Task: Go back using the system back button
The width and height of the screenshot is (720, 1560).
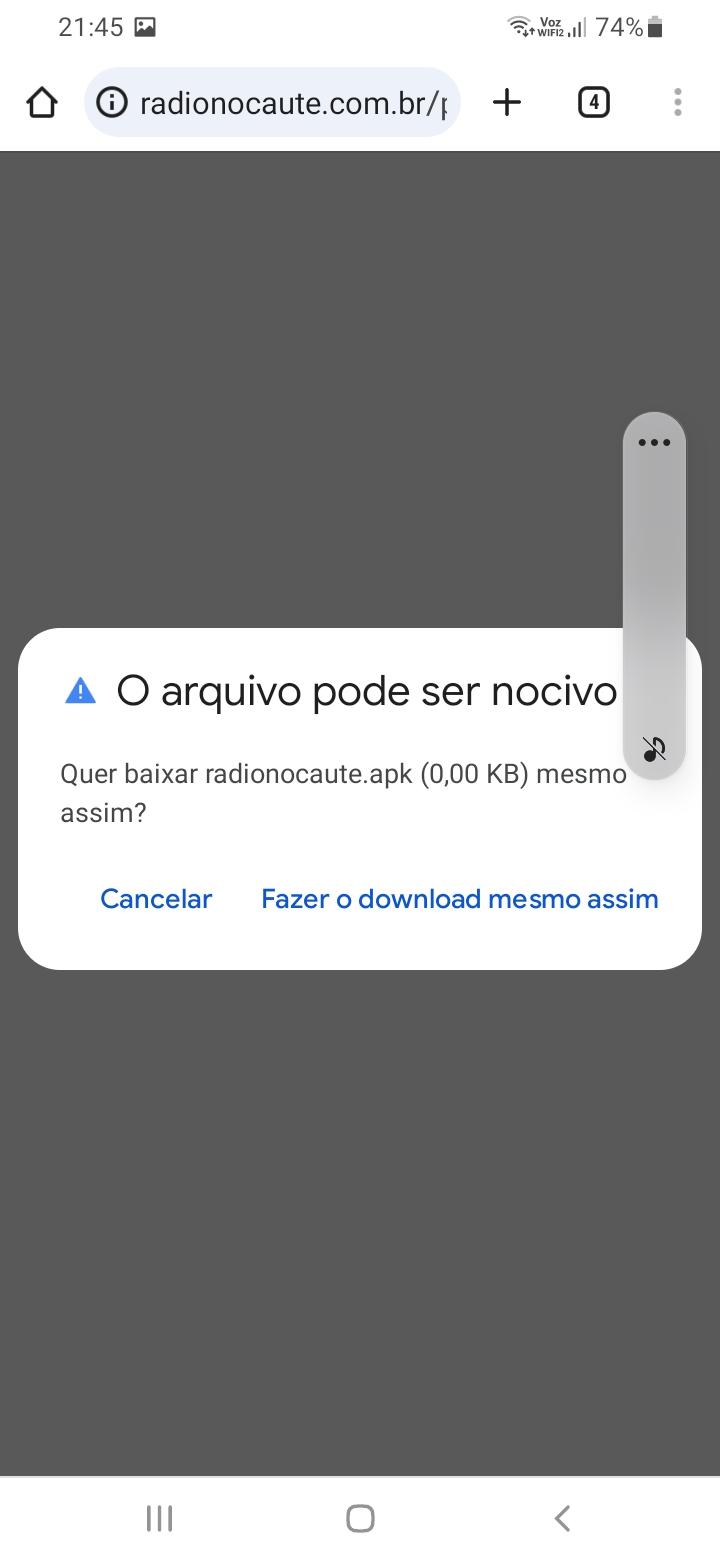Action: pos(562,1518)
